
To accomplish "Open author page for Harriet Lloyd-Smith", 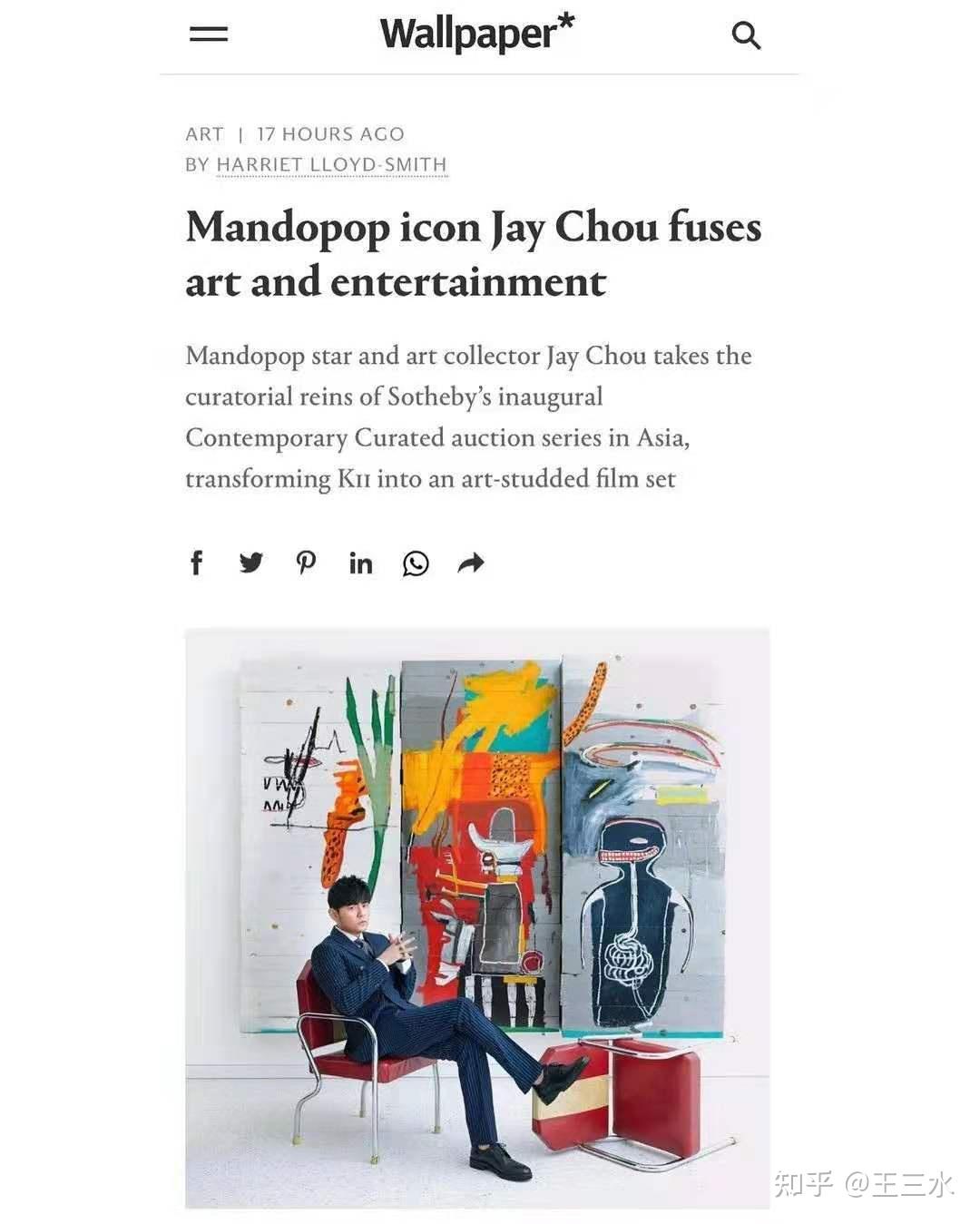I will tap(332, 164).
